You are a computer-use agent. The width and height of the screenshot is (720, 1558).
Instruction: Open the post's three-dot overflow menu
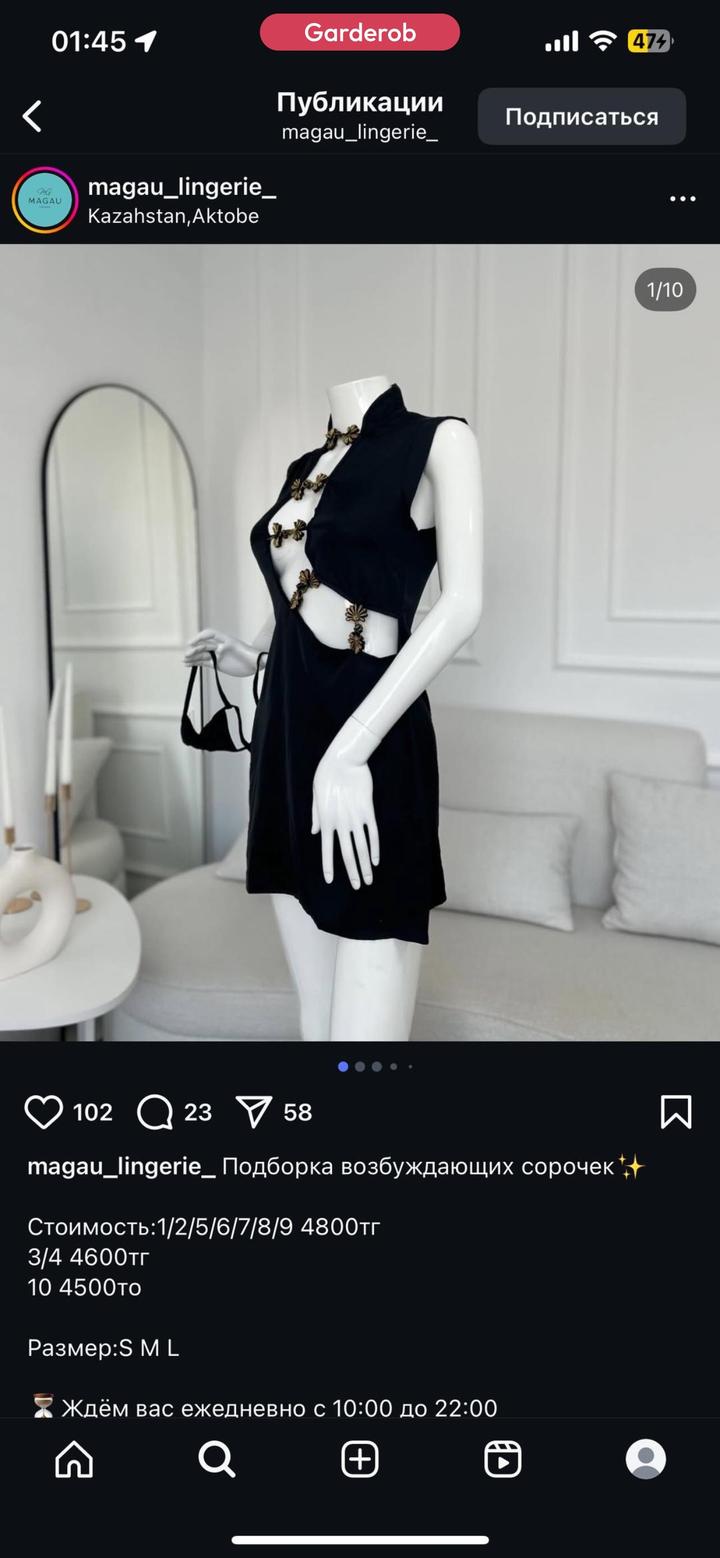[x=682, y=200]
